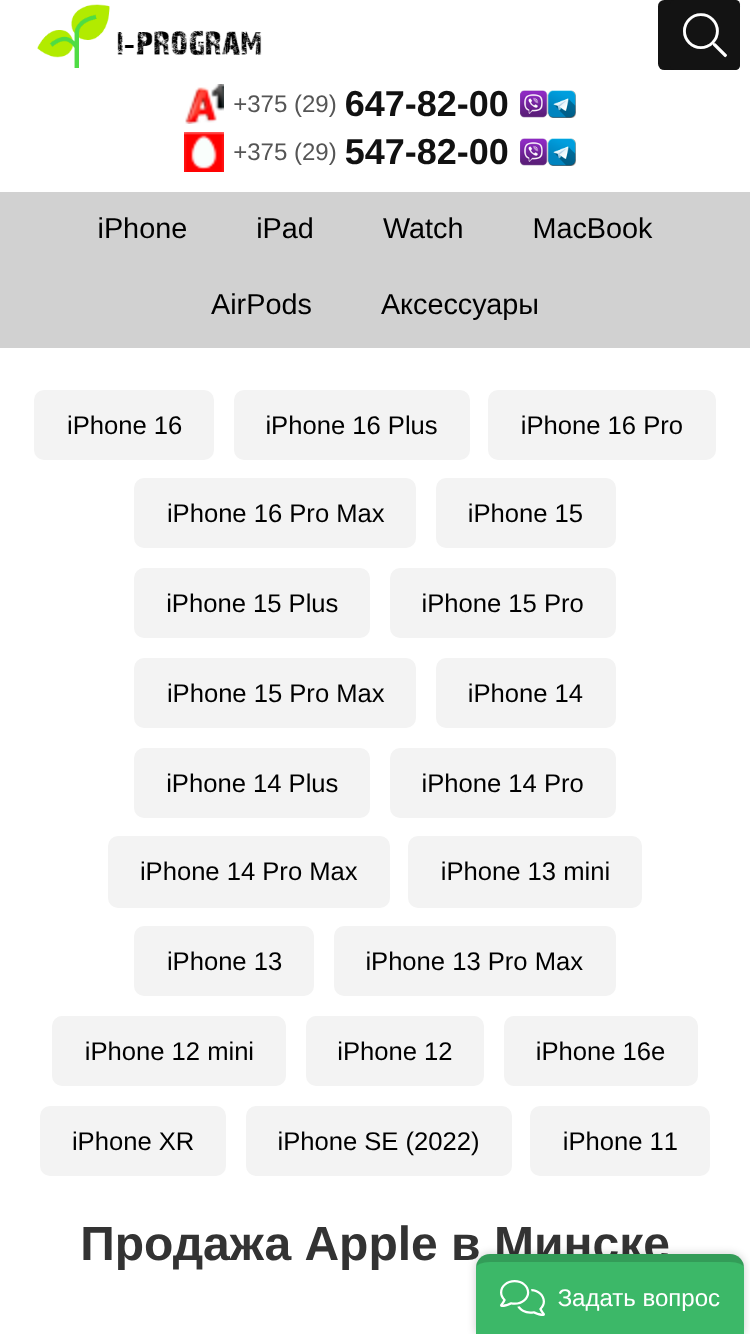Select iPhone 15 Pro chip
750x1334 pixels.
click(x=502, y=603)
